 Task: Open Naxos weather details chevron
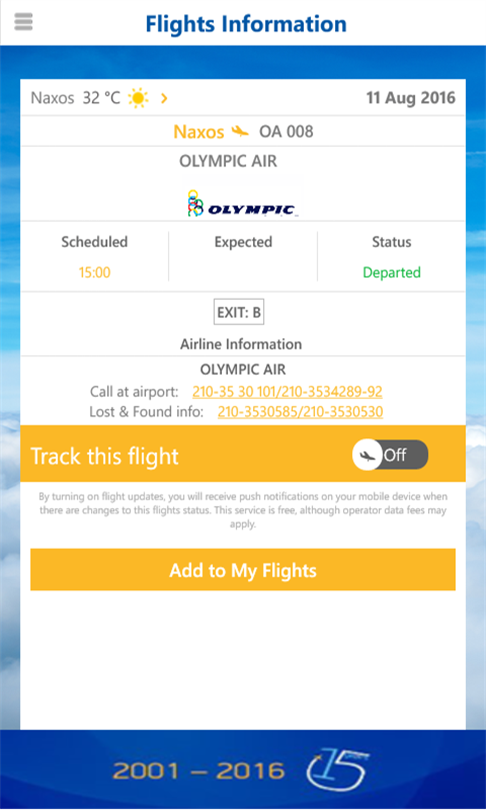coord(164,98)
